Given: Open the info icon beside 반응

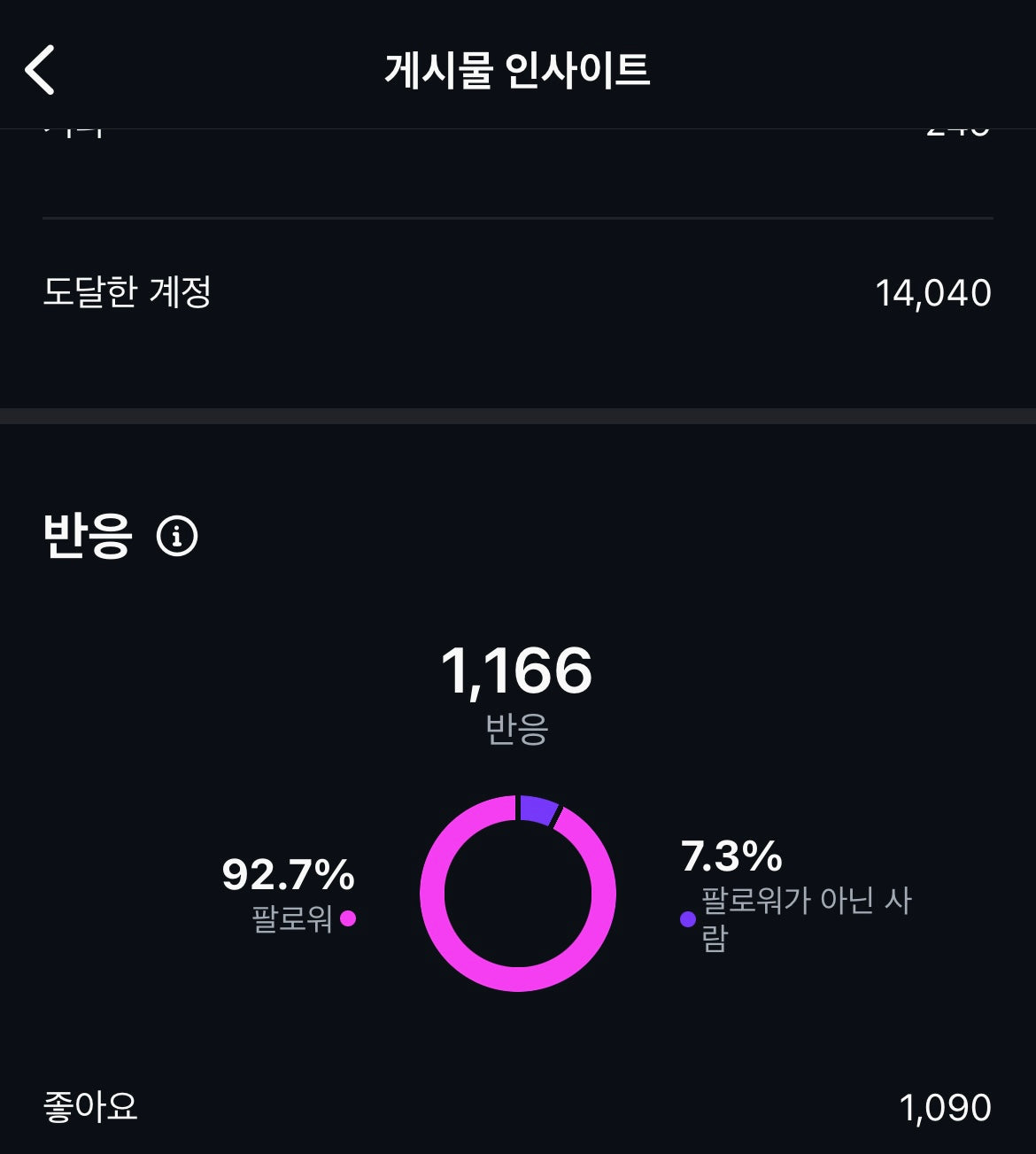Looking at the screenshot, I should pyautogui.click(x=177, y=536).
